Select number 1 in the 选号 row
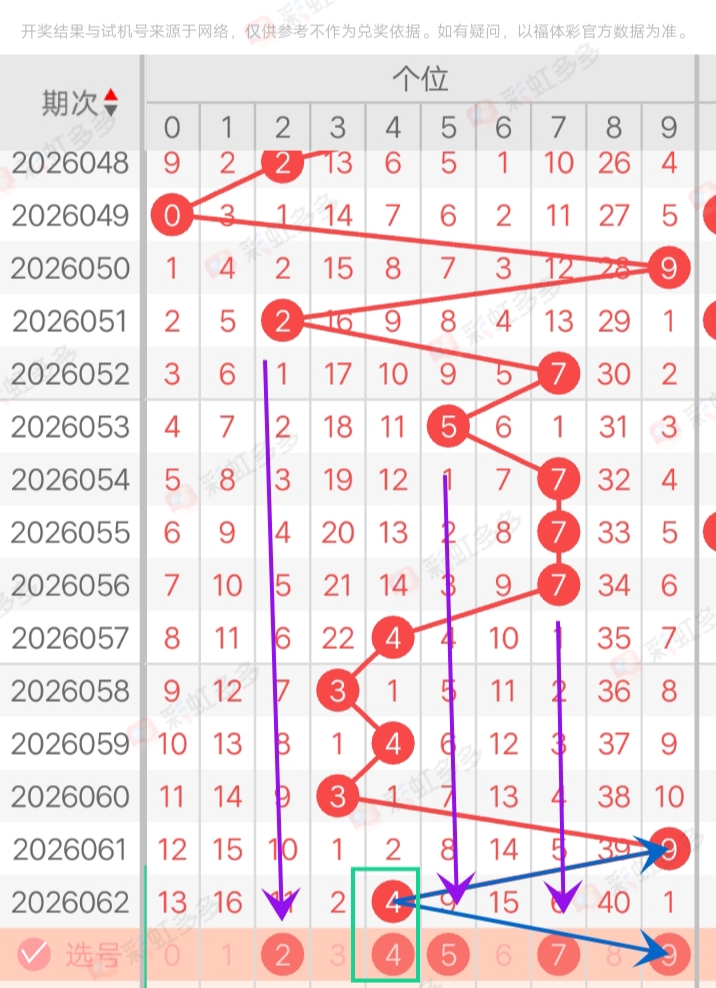 click(228, 956)
